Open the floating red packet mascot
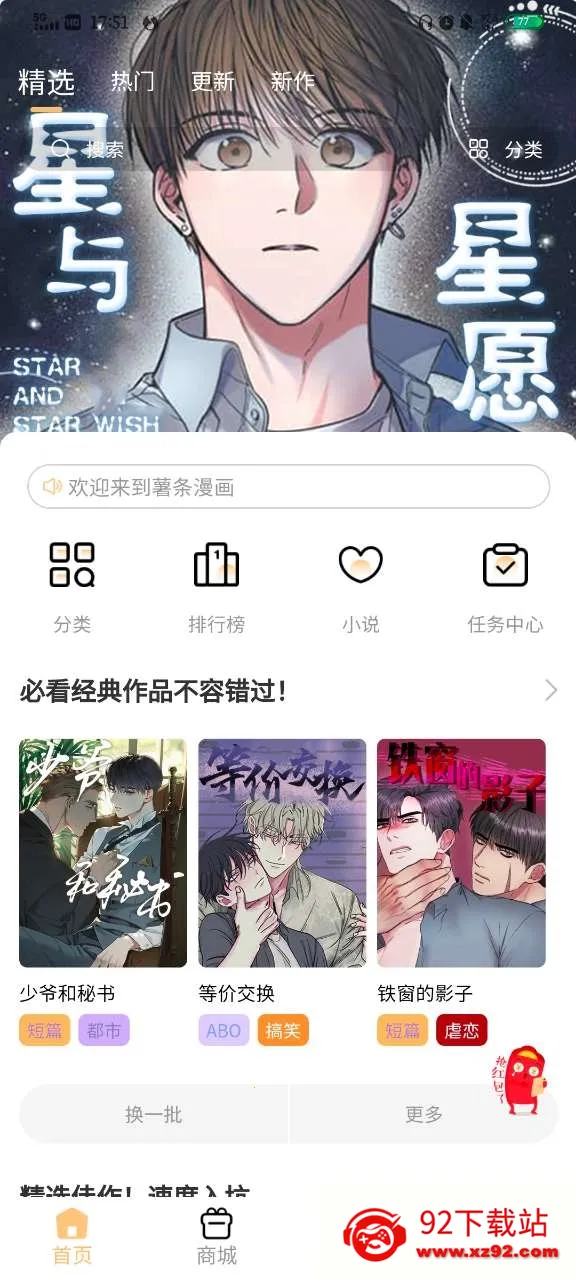Viewport: 576px width, 1280px height. (522, 1080)
